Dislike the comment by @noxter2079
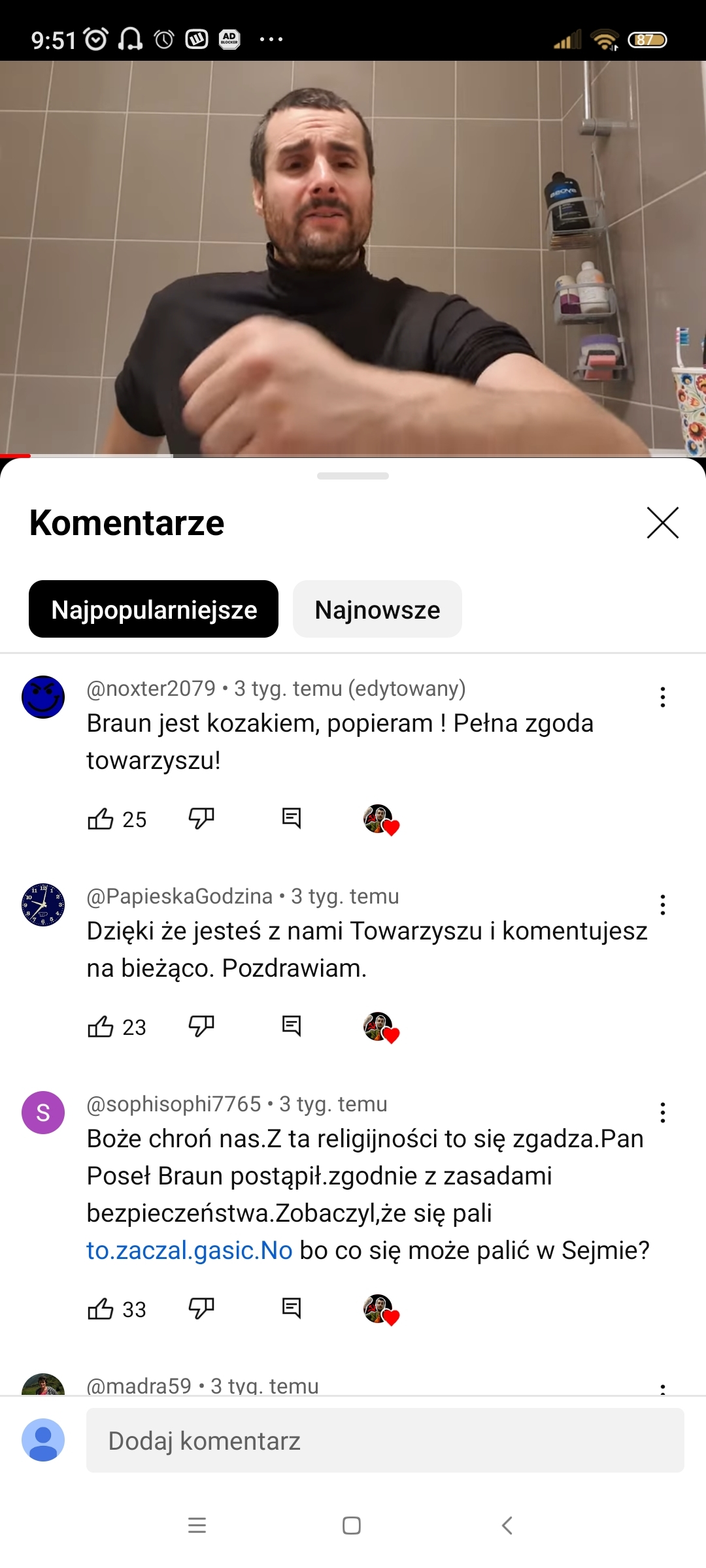Image resolution: width=706 pixels, height=1568 pixels. (x=201, y=819)
